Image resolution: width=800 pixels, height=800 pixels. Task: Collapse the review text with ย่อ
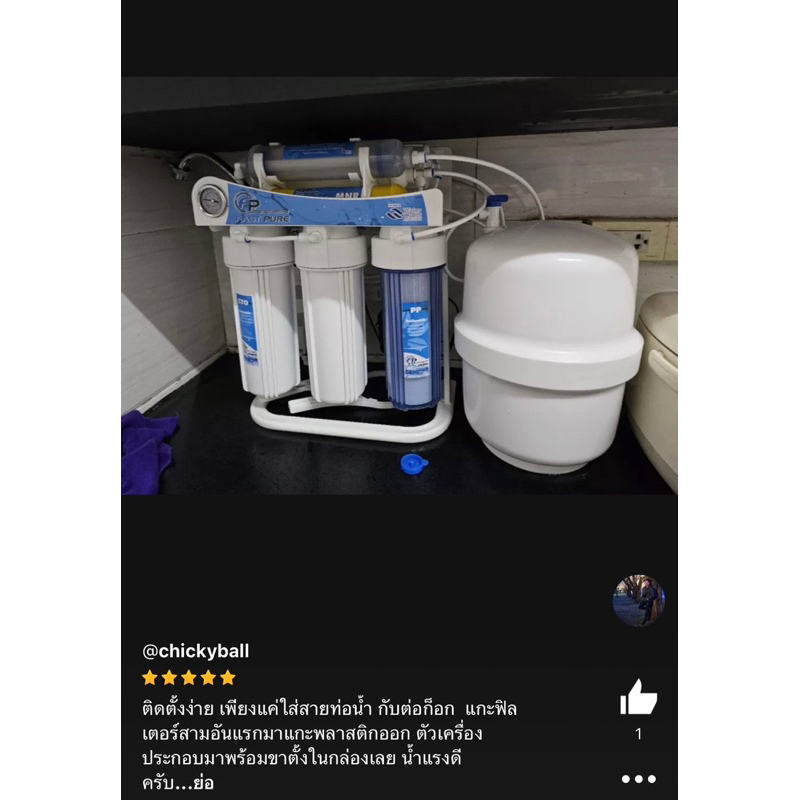[x=202, y=783]
